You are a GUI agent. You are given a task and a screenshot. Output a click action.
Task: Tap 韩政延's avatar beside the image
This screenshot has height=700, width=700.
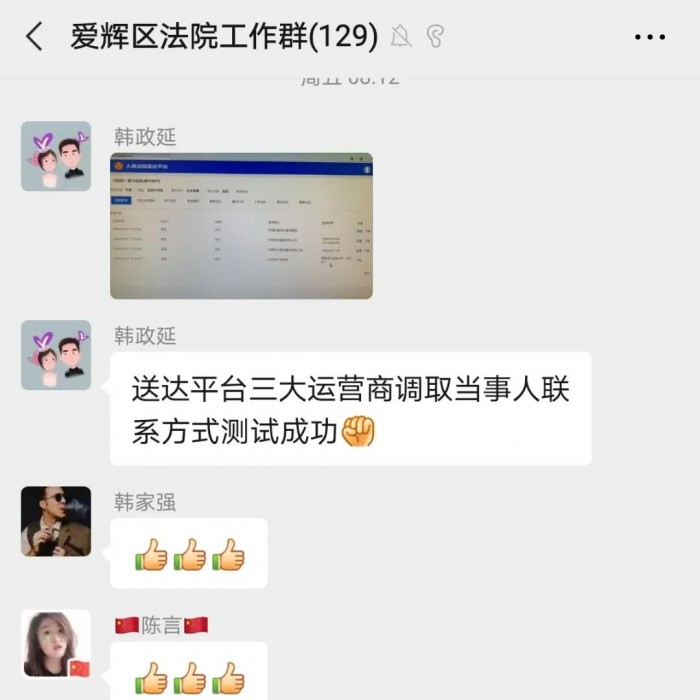56,156
